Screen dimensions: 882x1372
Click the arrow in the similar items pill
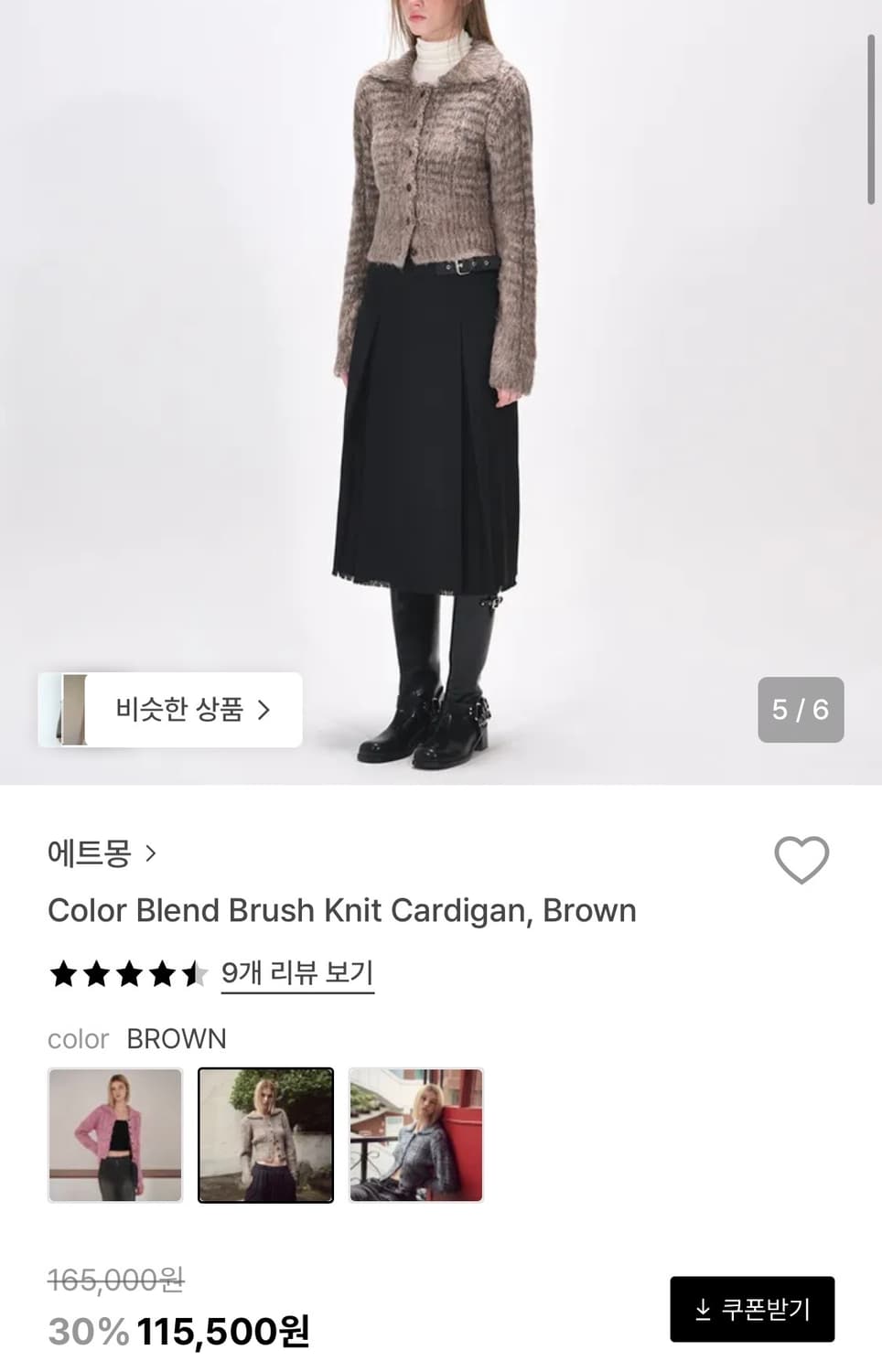(266, 710)
